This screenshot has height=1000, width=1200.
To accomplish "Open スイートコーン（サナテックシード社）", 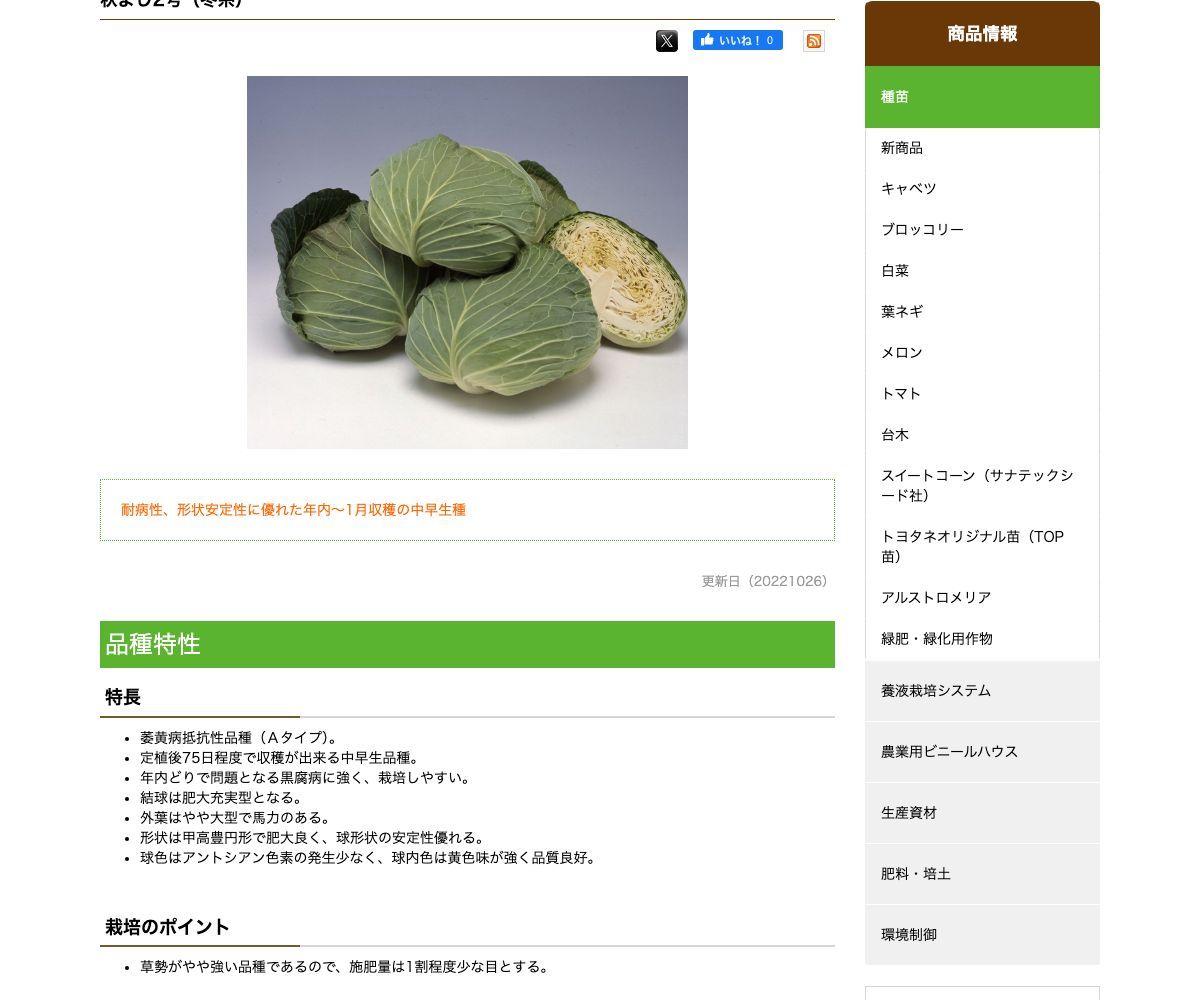I will point(976,486).
